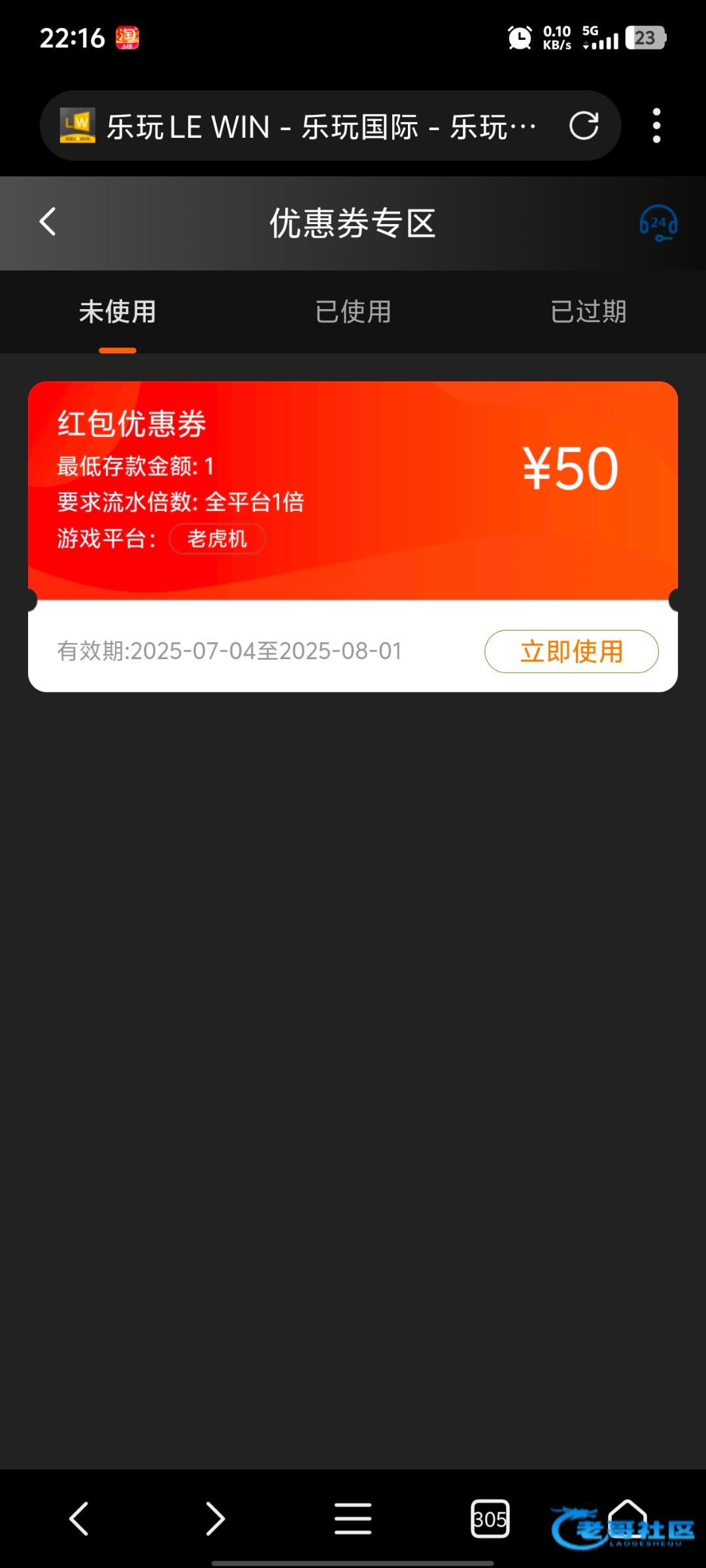706x1568 pixels.
Task: Tap 立即使用 on the ¥50 coupon
Action: click(571, 651)
